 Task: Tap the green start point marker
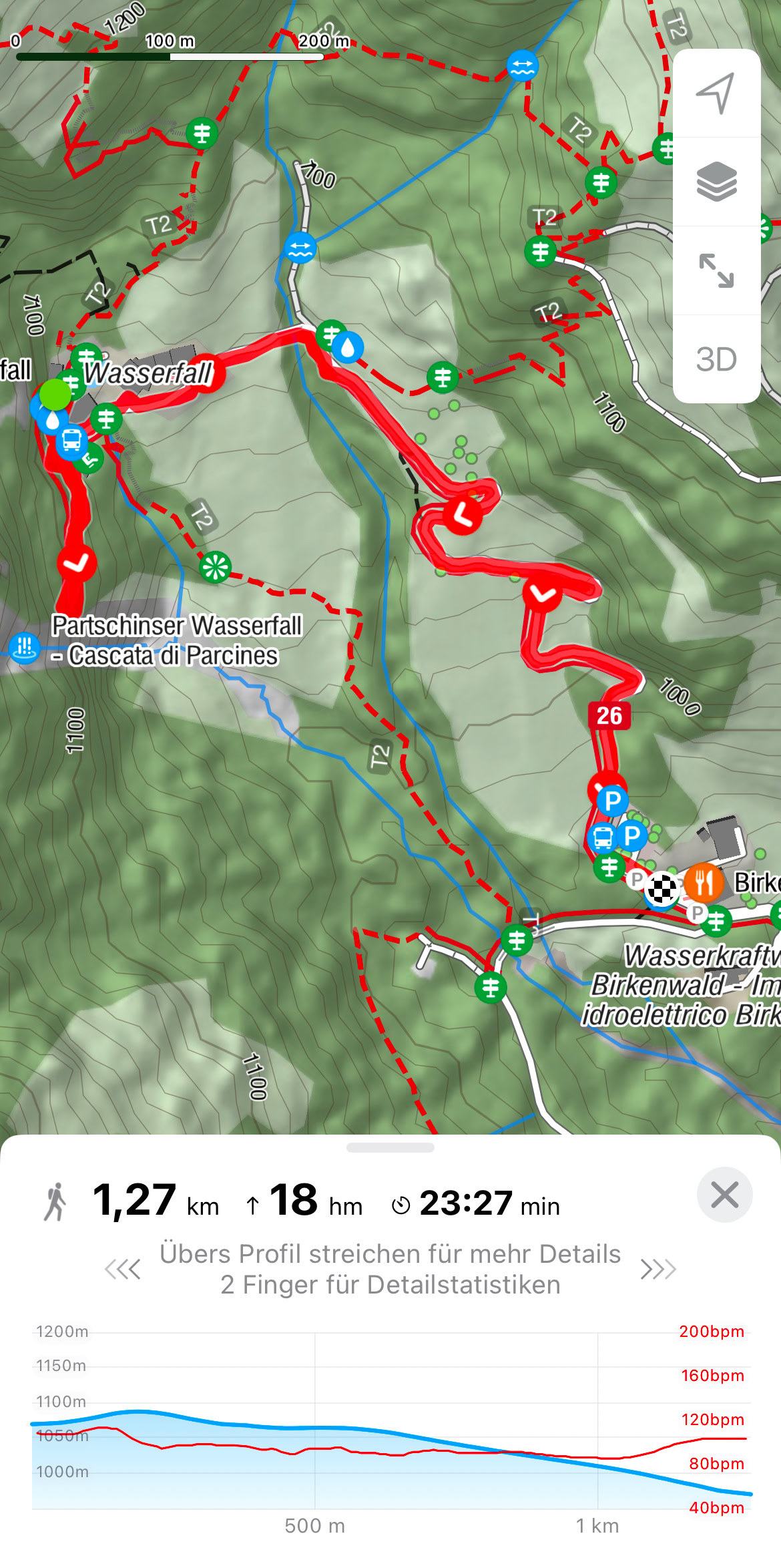pos(55,394)
